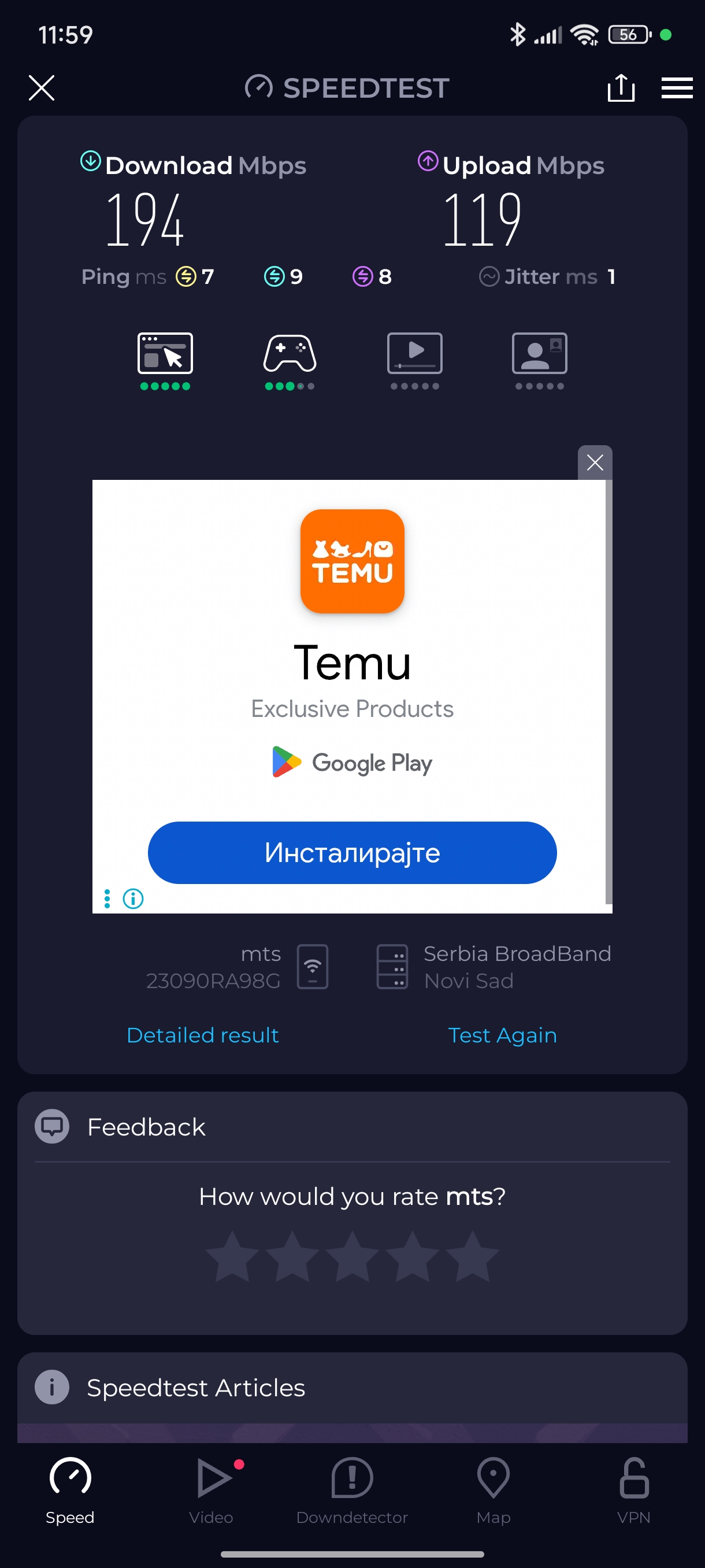Open the ad info icon

point(133,898)
